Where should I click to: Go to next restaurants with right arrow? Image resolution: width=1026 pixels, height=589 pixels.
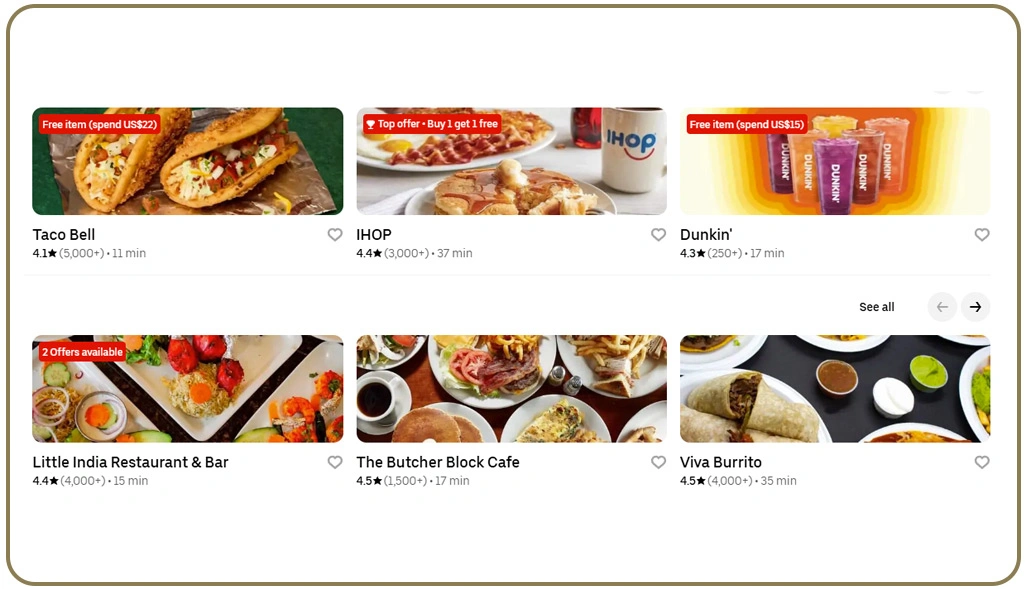click(x=976, y=307)
